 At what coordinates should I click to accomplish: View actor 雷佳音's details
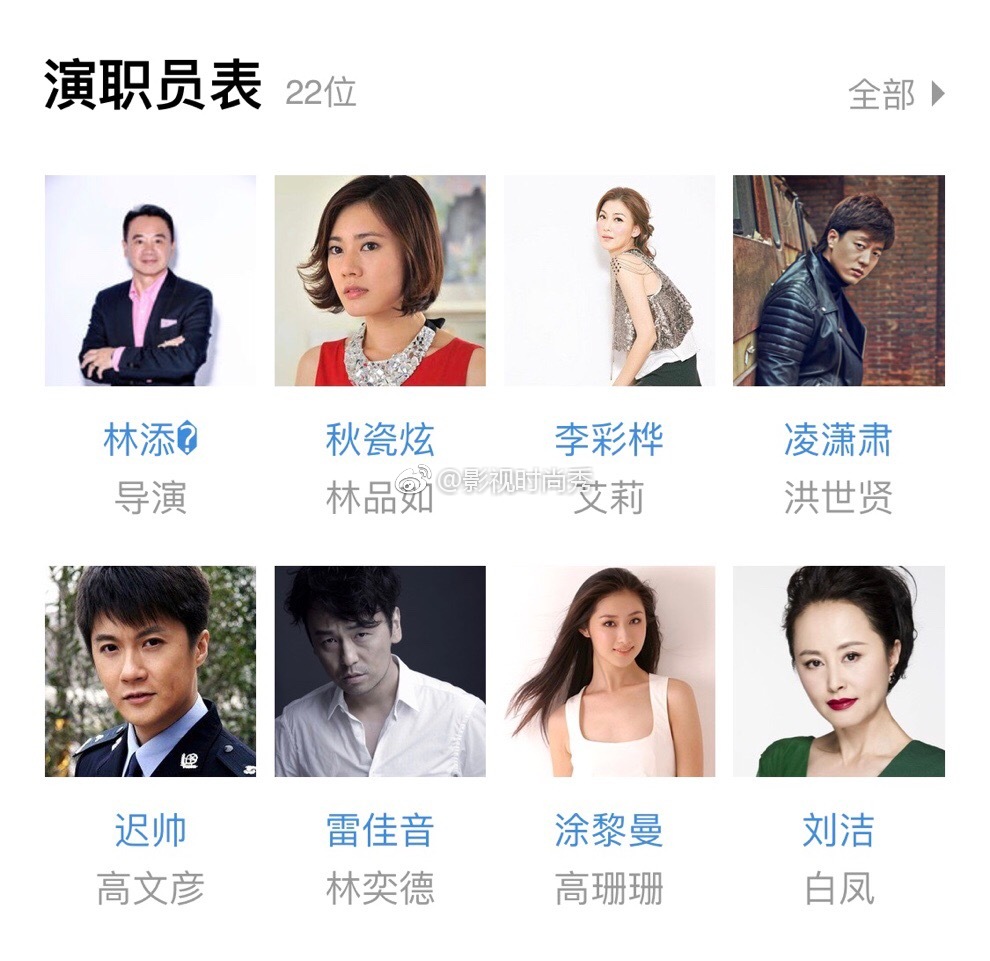(x=380, y=671)
